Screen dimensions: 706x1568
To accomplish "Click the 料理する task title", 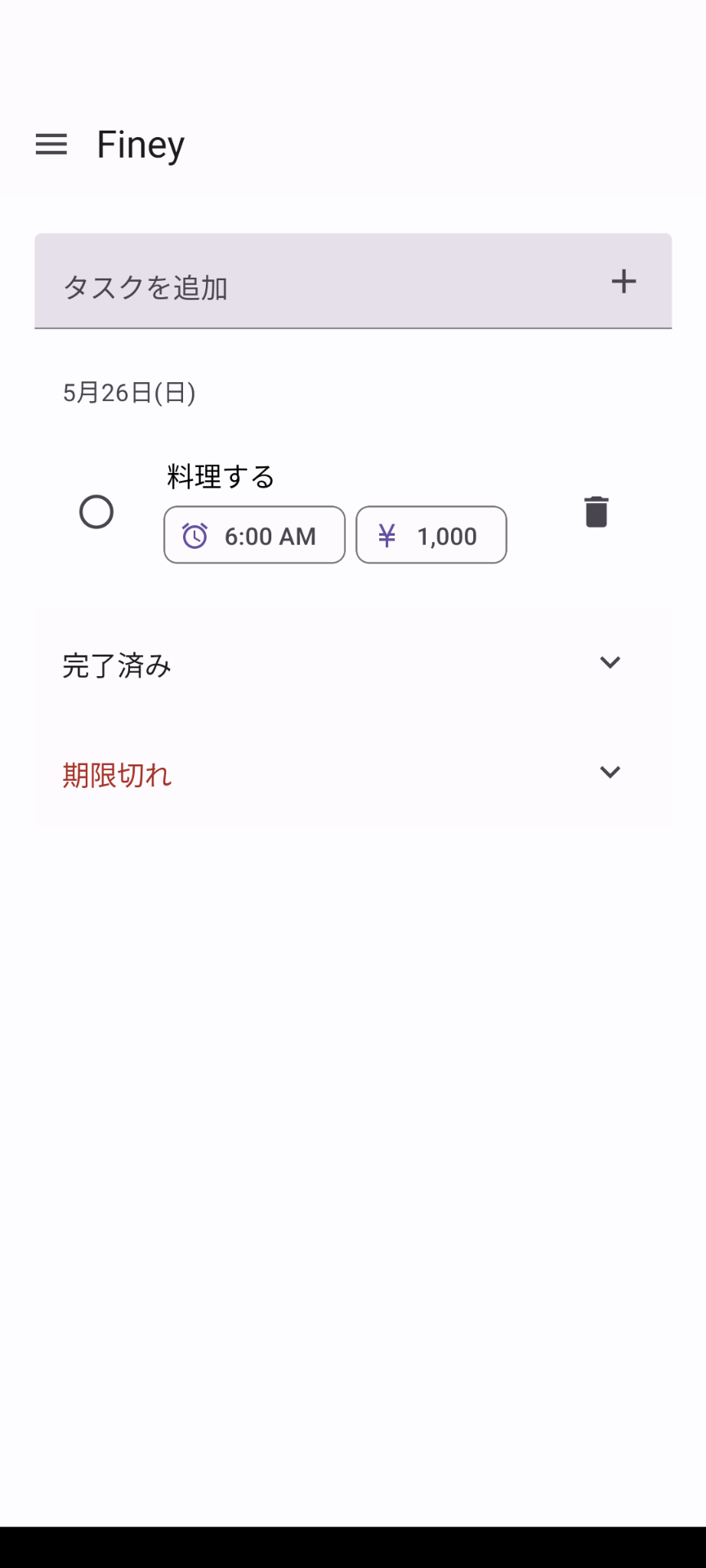I will [x=219, y=476].
